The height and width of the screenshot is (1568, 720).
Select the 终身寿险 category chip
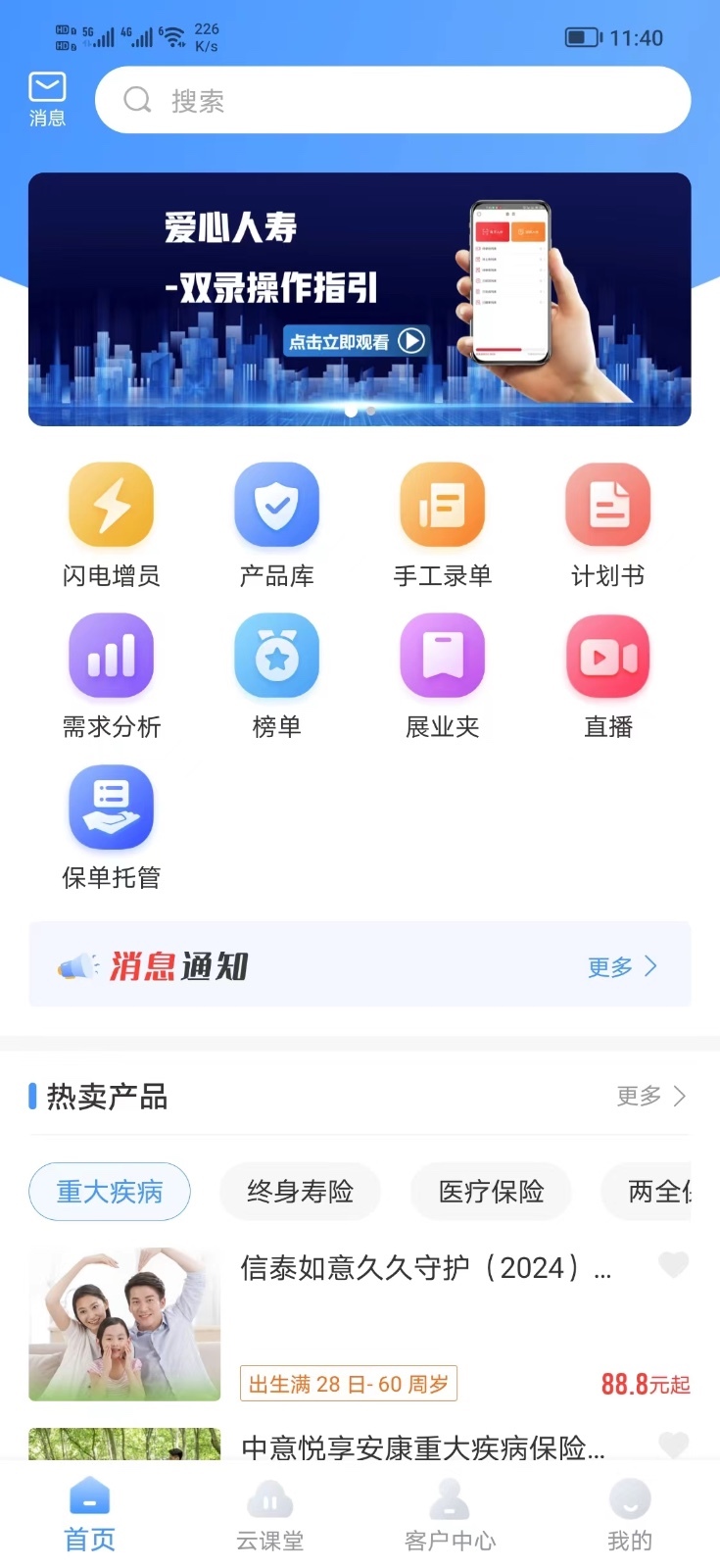[300, 1192]
